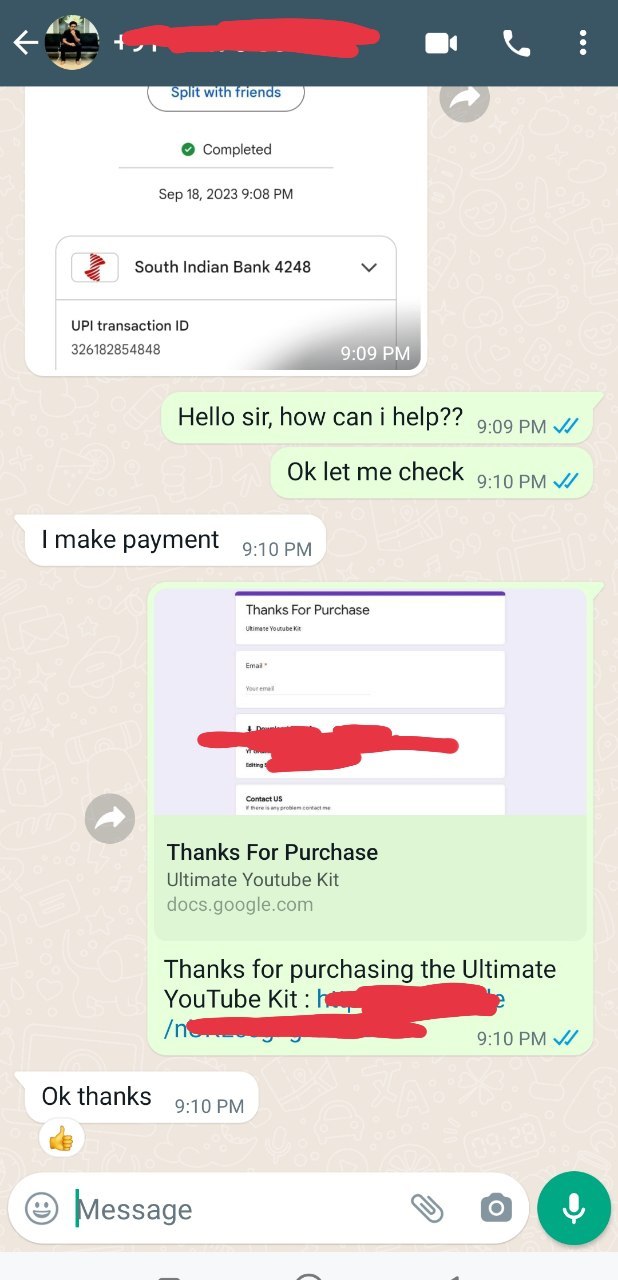Image resolution: width=618 pixels, height=1280 pixels.
Task: Open the emoji picker
Action: 41,1209
